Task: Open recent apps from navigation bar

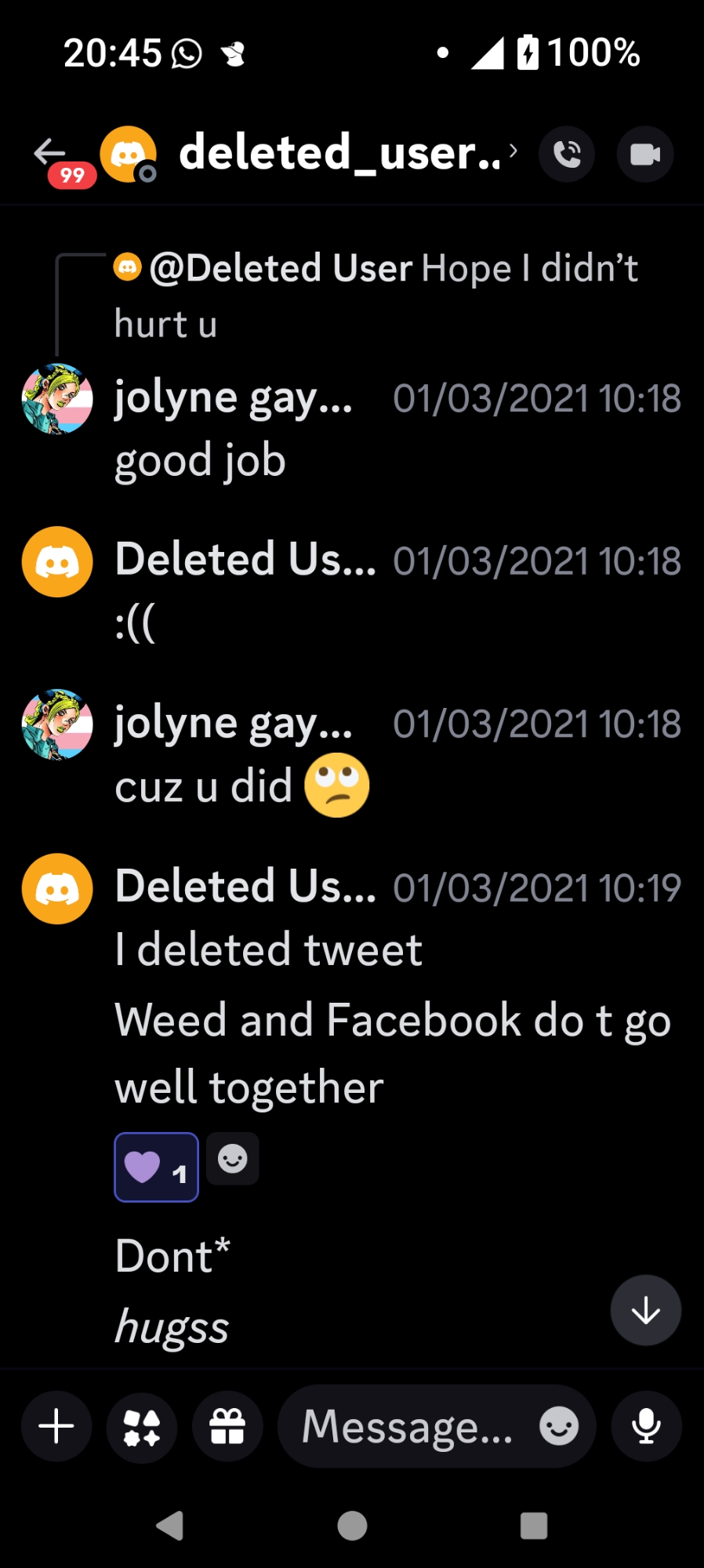Action: [x=534, y=1526]
